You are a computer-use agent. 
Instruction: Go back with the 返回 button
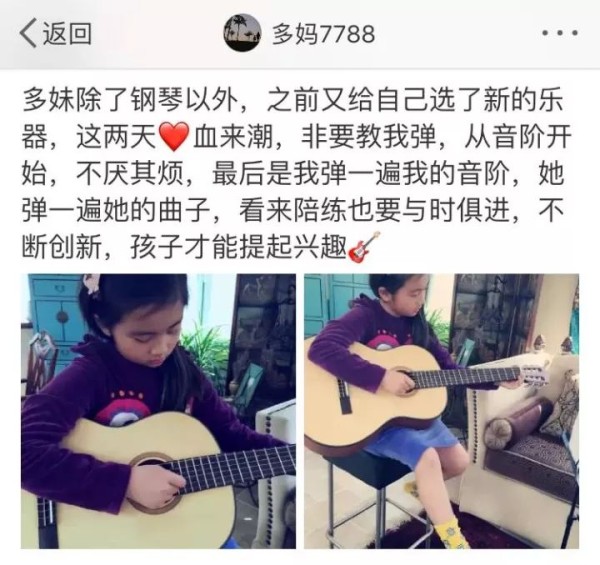pyautogui.click(x=56, y=33)
